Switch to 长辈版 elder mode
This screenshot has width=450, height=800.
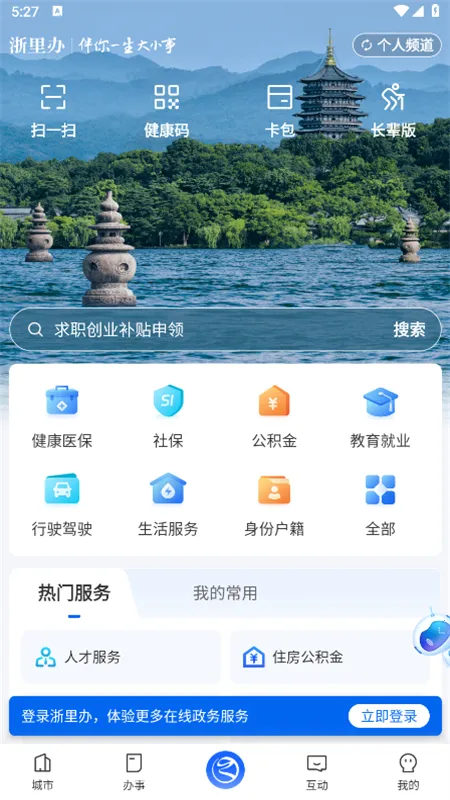tap(393, 111)
